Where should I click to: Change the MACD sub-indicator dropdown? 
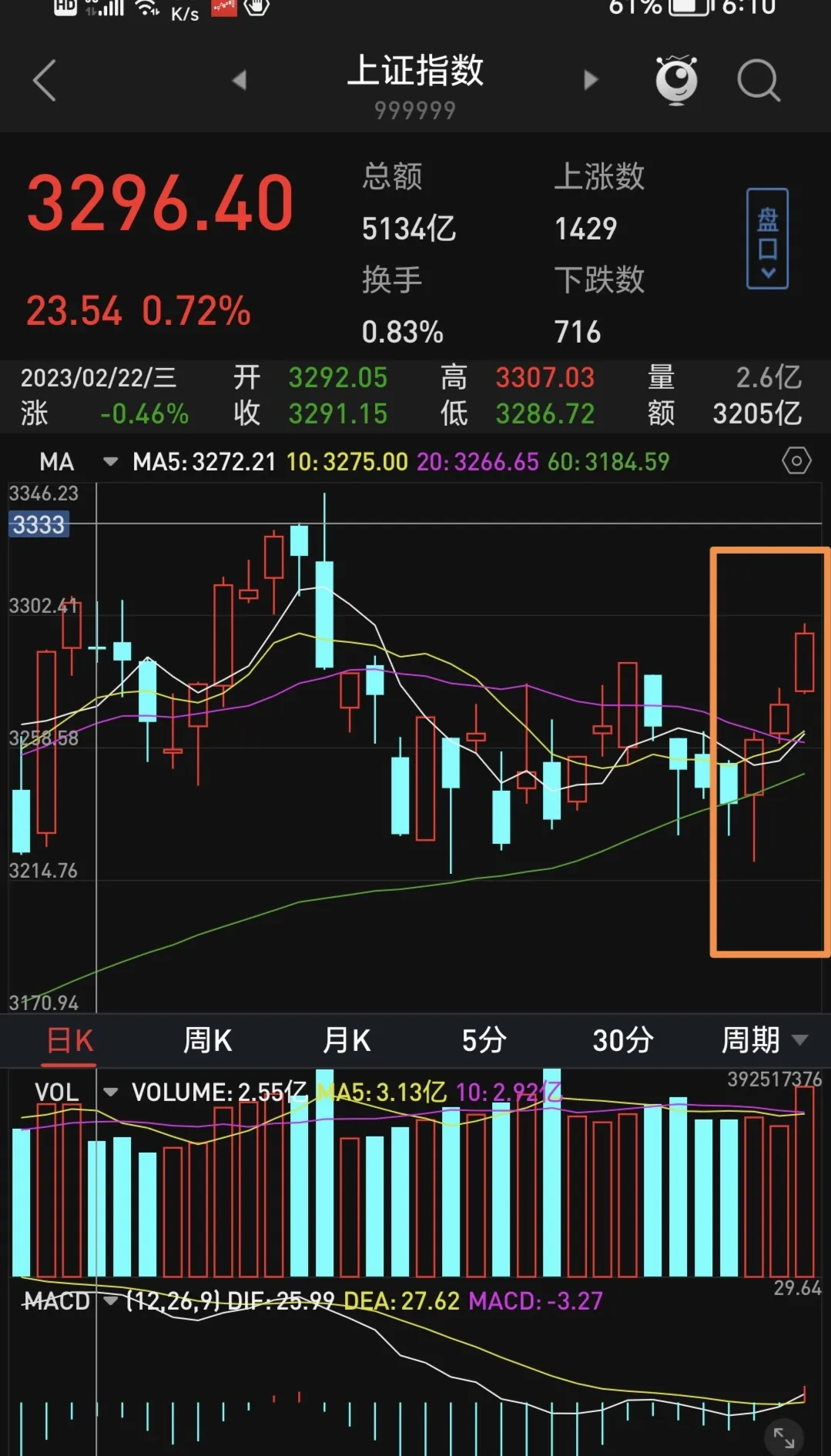110,1301
